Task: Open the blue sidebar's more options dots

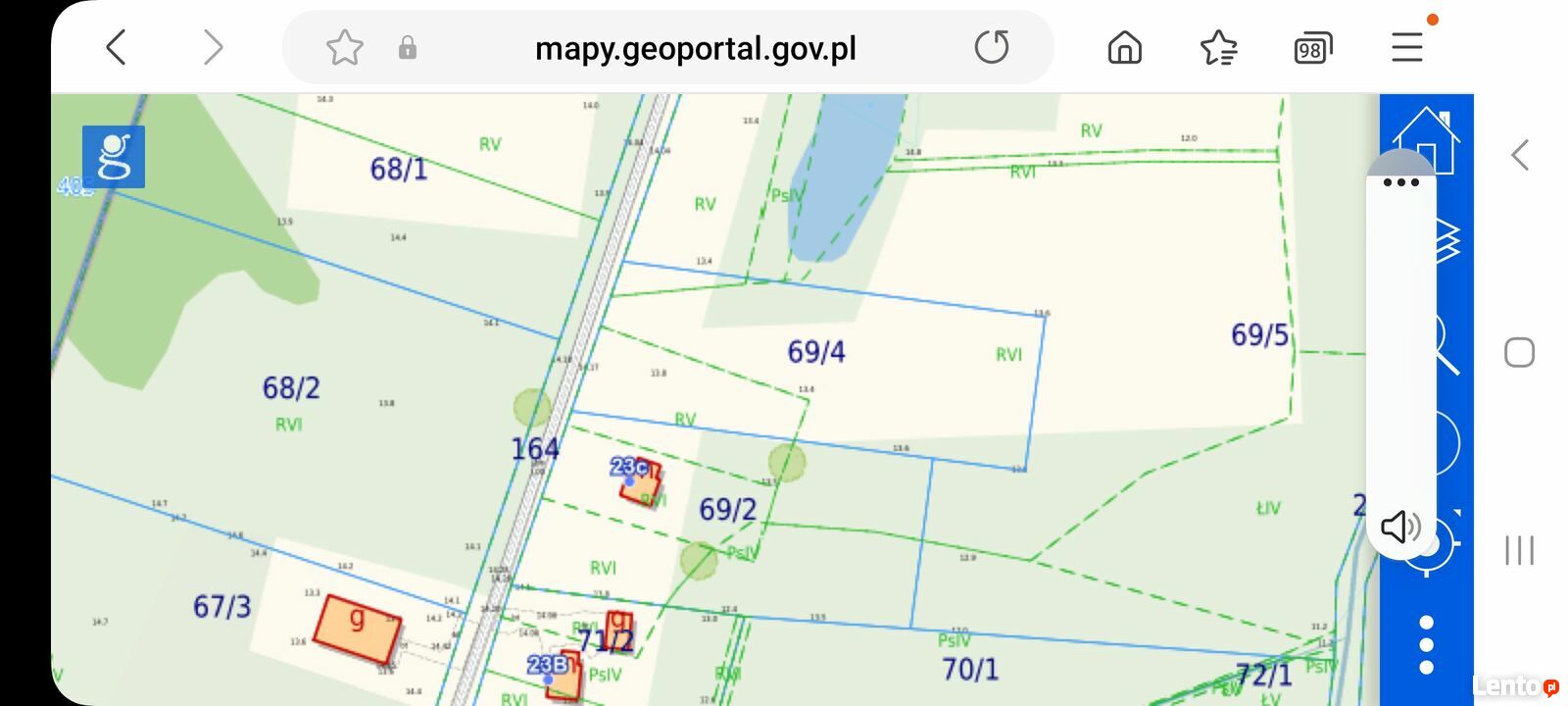Action: click(1426, 645)
